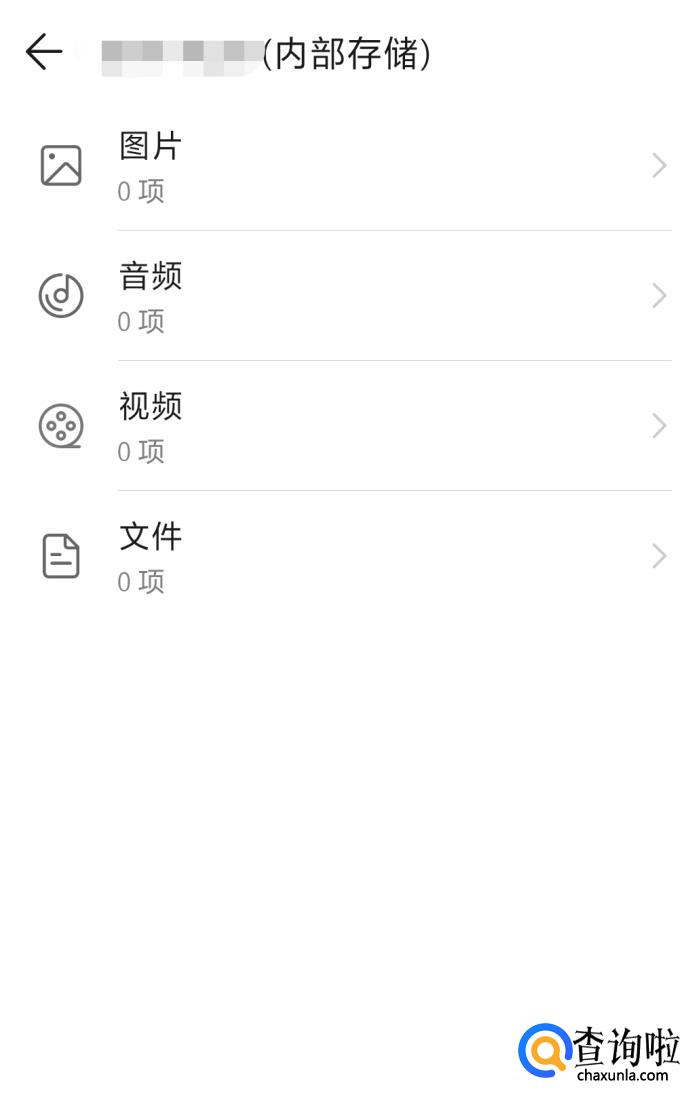Image resolution: width=692 pixels, height=1106 pixels.
Task: Go back using the top-left arrow
Action: (x=44, y=52)
